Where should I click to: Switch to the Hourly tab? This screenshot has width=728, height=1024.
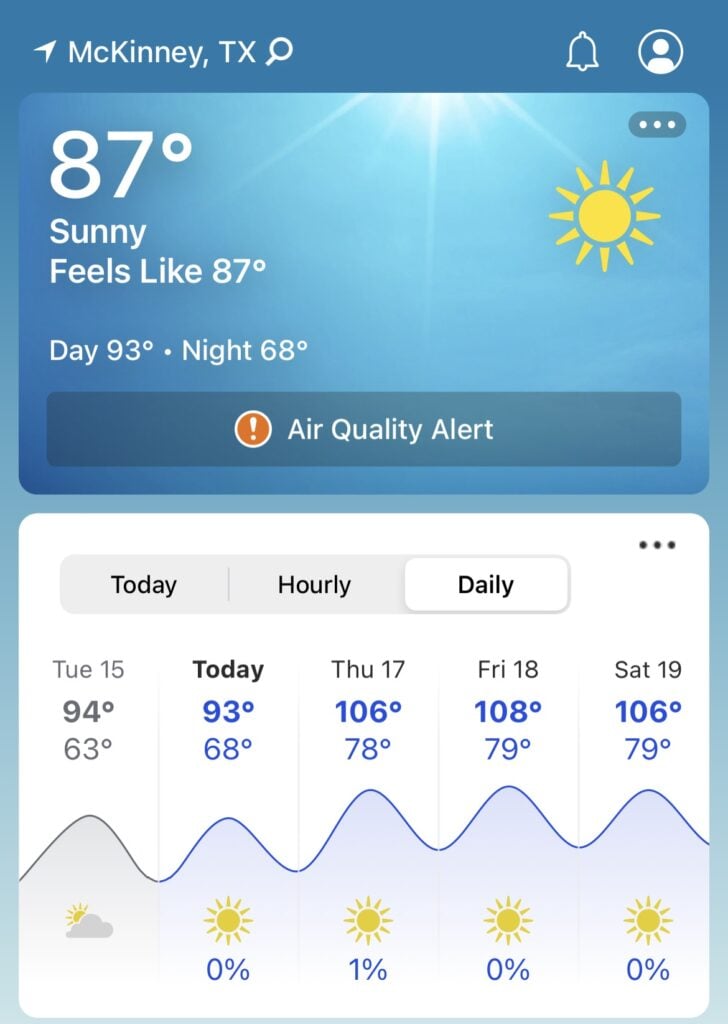(x=314, y=585)
